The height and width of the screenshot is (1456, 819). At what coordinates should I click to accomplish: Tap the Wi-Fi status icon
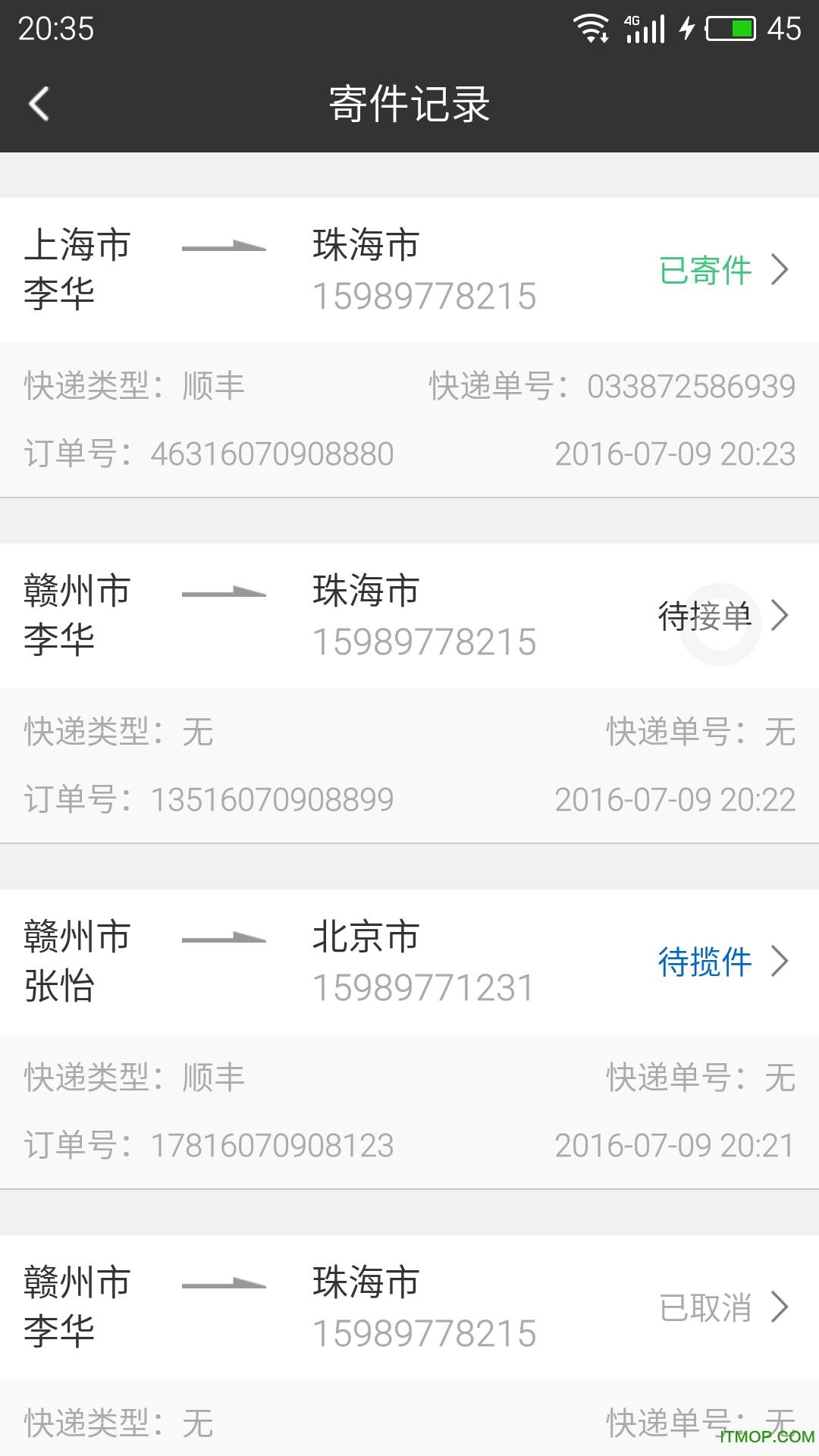tap(591, 29)
